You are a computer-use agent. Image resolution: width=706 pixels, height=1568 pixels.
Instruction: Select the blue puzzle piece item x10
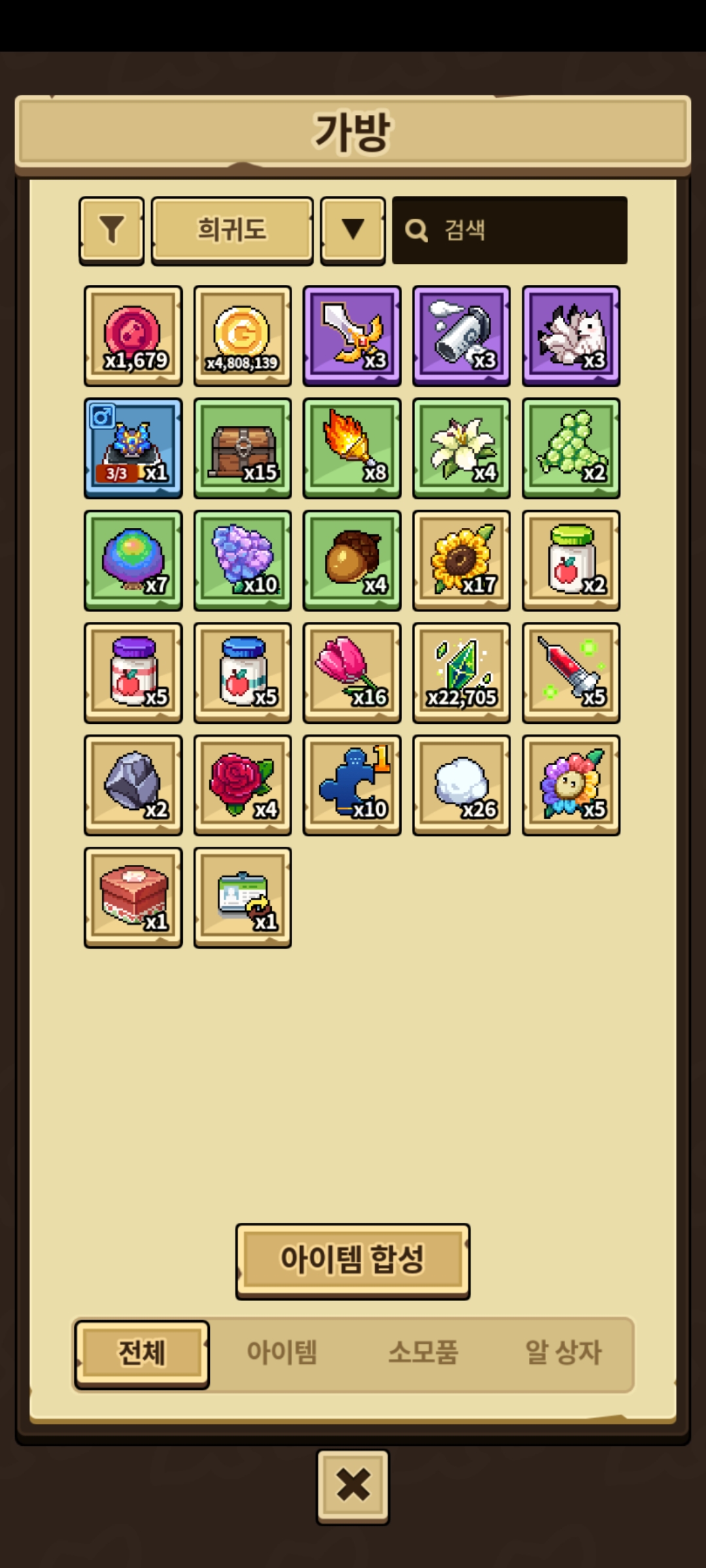(352, 785)
